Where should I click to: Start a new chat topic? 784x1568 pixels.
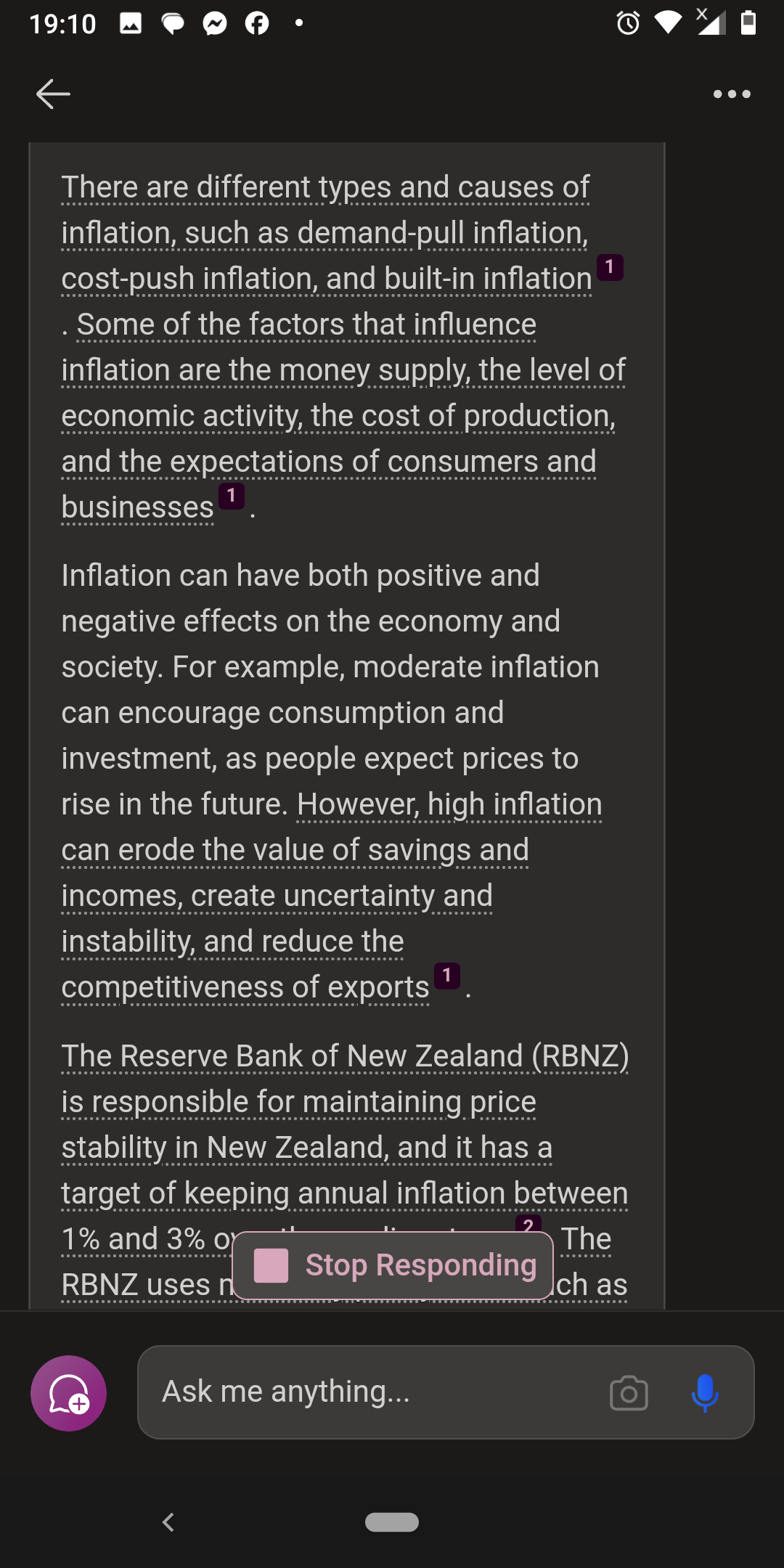coord(68,1393)
